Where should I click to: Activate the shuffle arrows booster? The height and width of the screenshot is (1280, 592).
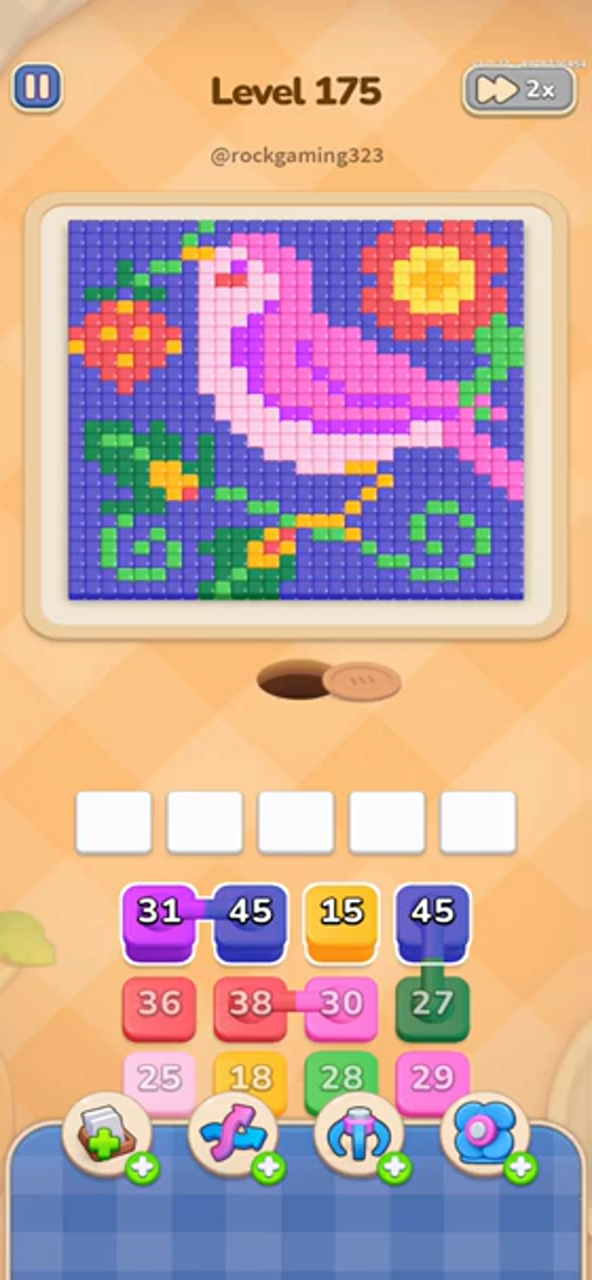233,1137
